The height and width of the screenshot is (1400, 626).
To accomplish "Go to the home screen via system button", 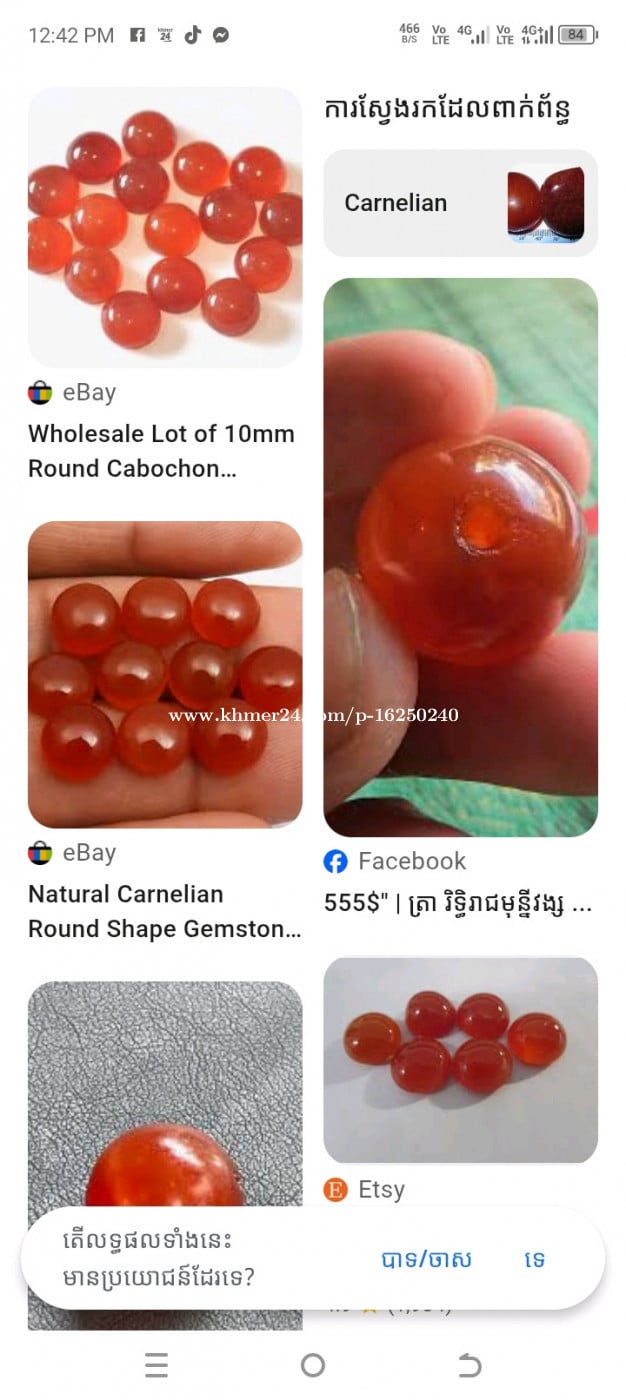I will [313, 1365].
